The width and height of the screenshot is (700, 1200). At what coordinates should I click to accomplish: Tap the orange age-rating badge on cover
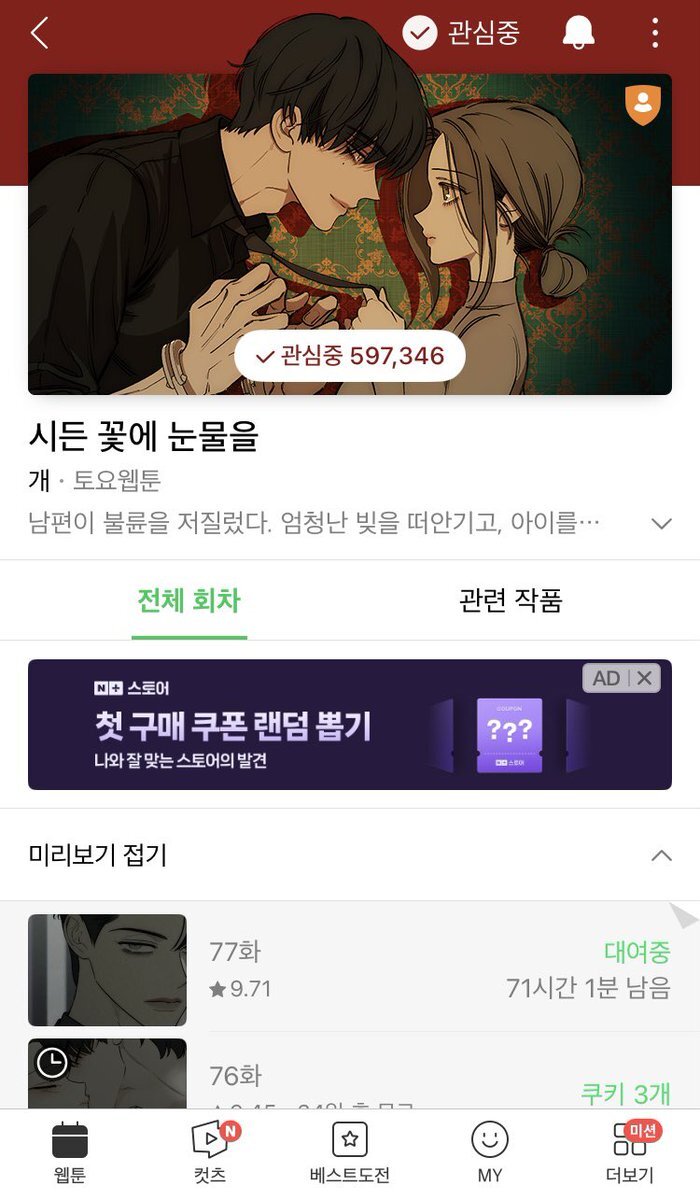643,104
